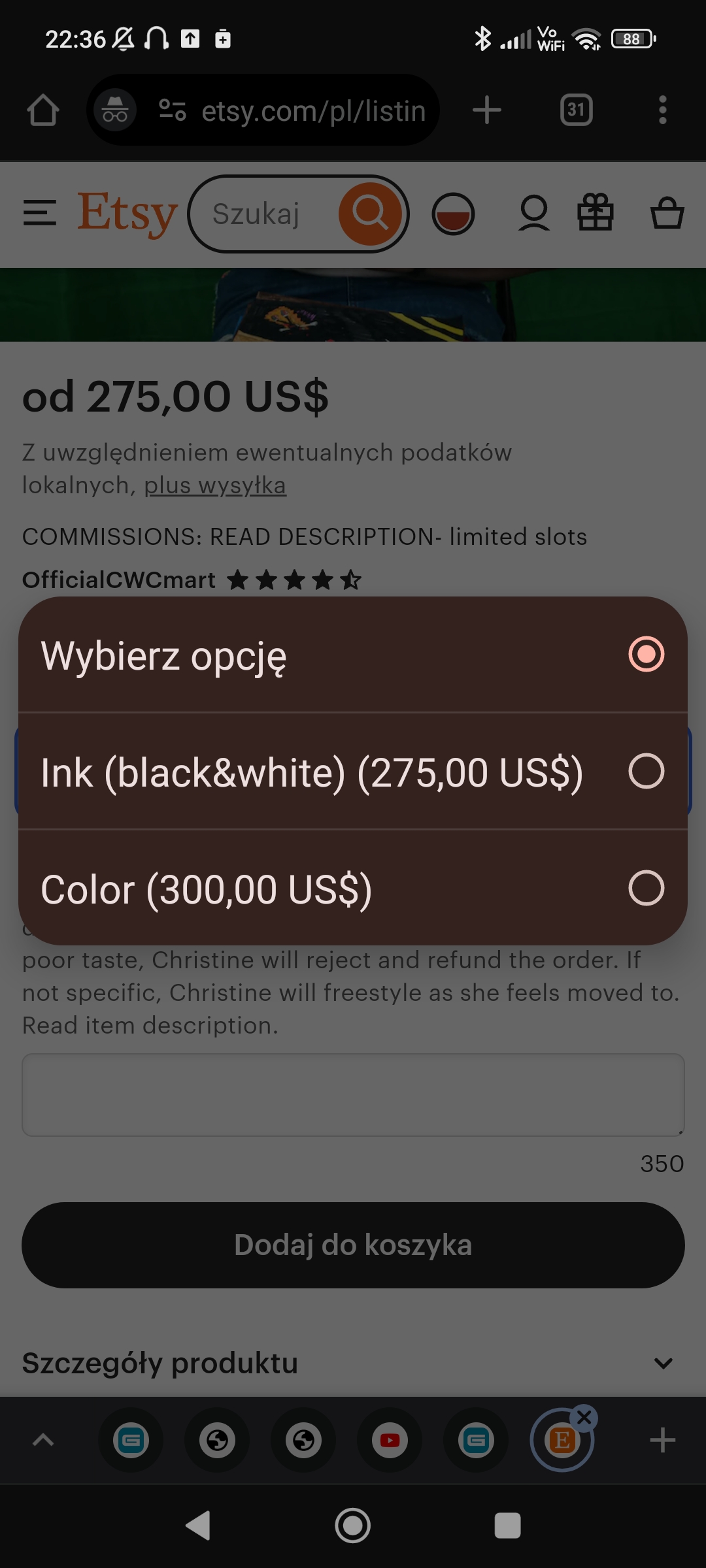Switch to the YouTube tab in tab strip
This screenshot has height=1568, width=706.
click(390, 1440)
